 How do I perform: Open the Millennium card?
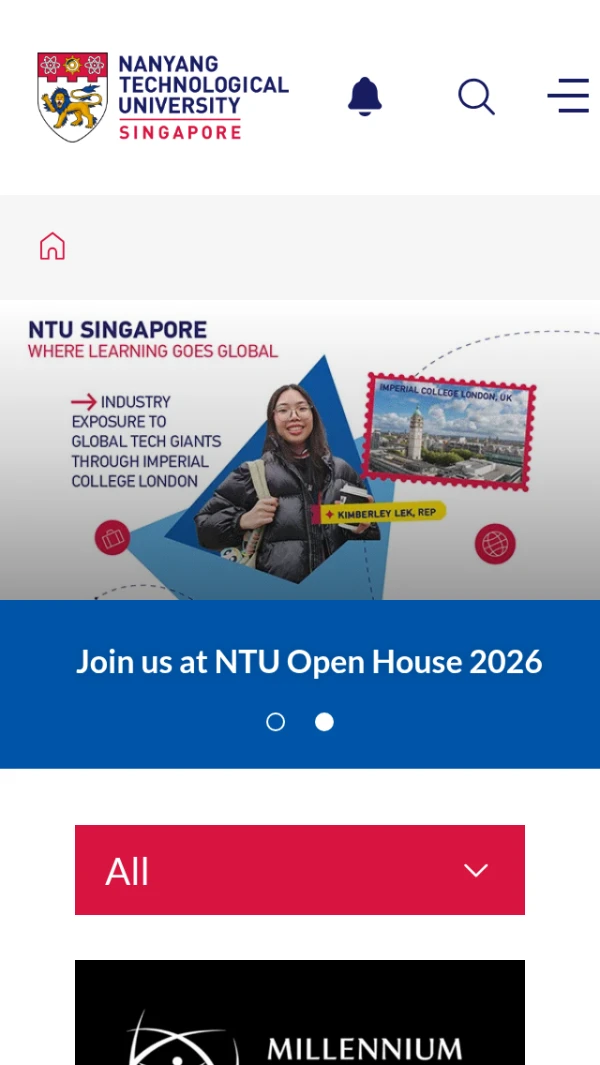[300, 1015]
